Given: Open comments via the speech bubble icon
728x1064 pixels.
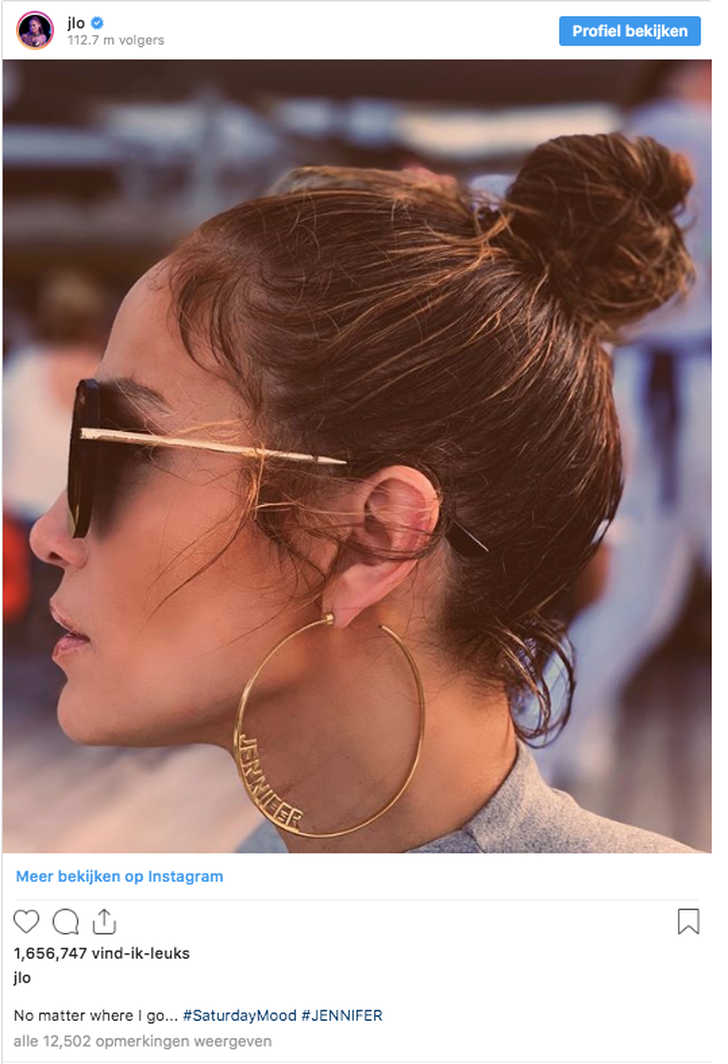Looking at the screenshot, I should (x=66, y=921).
